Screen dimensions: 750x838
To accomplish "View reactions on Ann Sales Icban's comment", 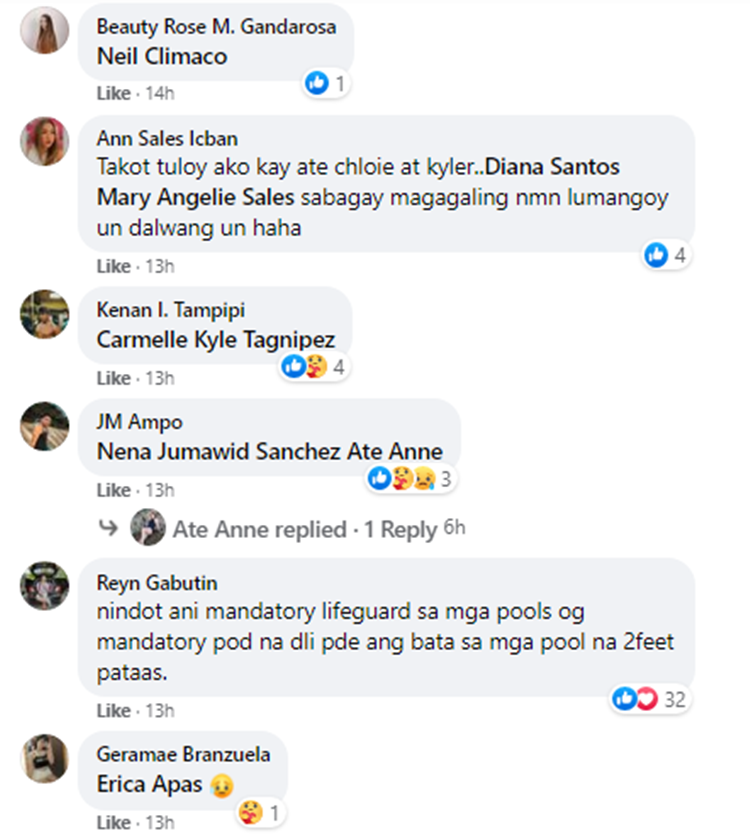I will [x=666, y=255].
